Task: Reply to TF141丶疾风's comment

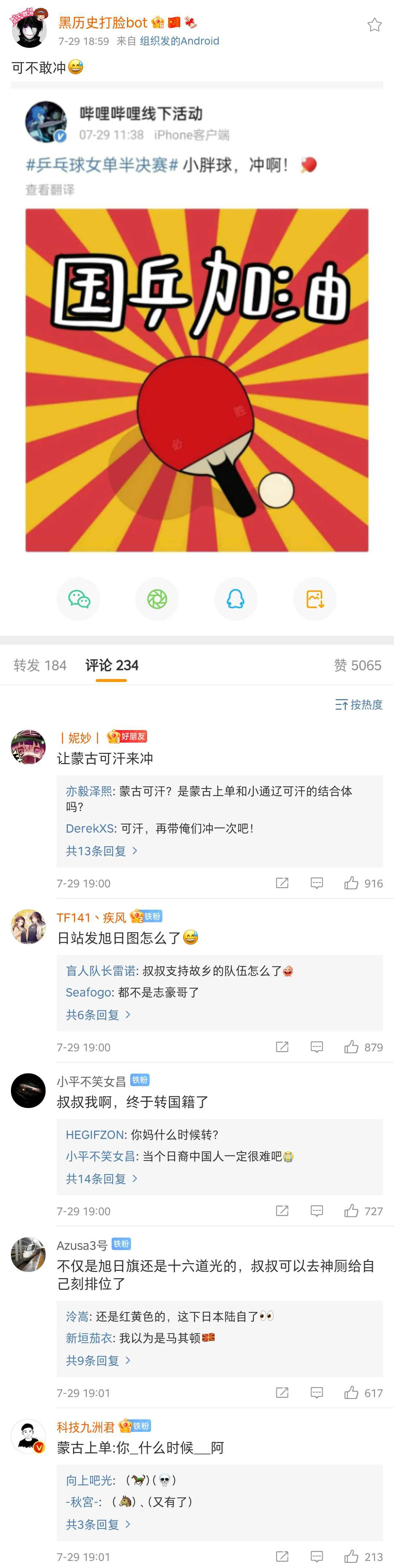Action: [317, 1047]
